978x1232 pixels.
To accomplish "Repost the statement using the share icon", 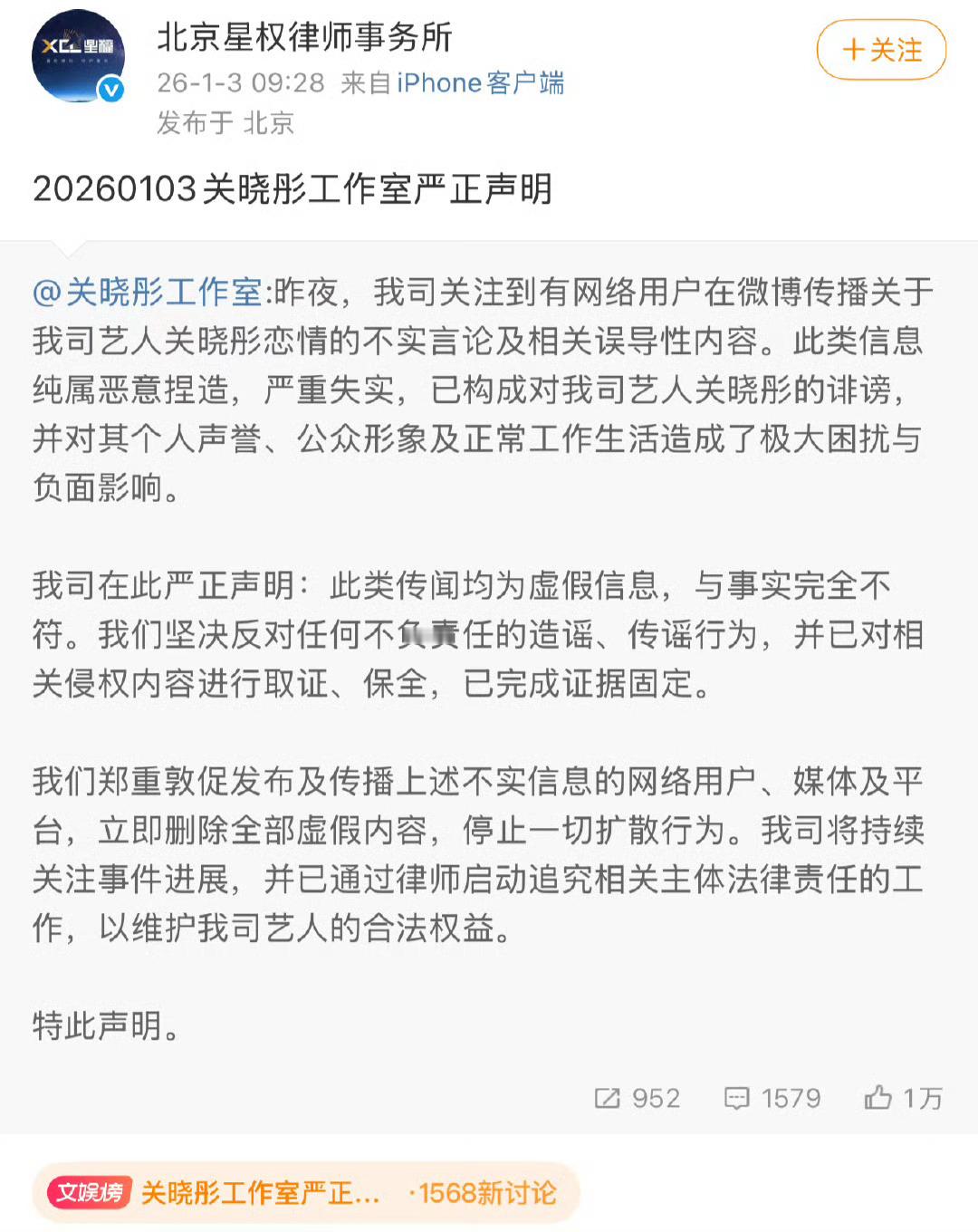I will (608, 1099).
